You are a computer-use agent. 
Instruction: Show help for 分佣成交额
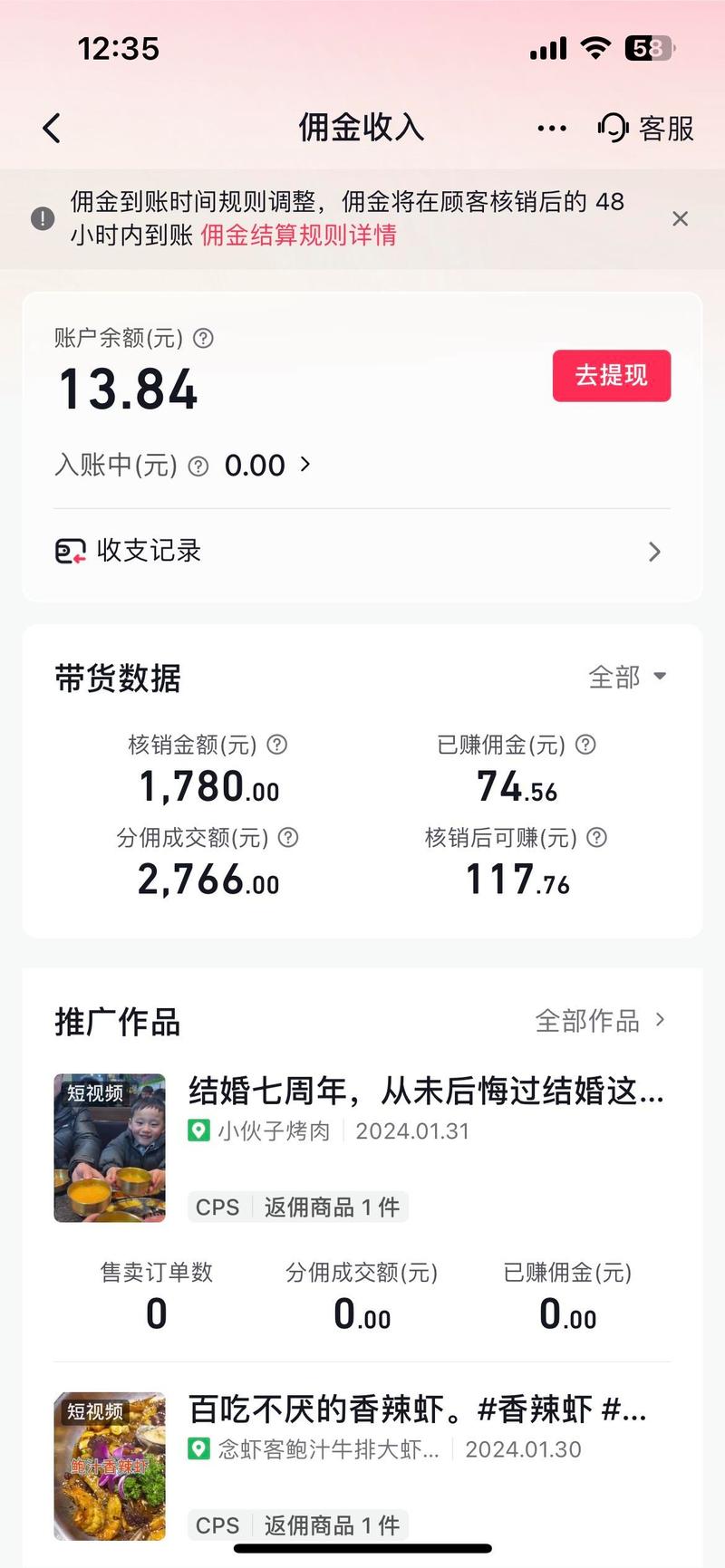click(288, 838)
